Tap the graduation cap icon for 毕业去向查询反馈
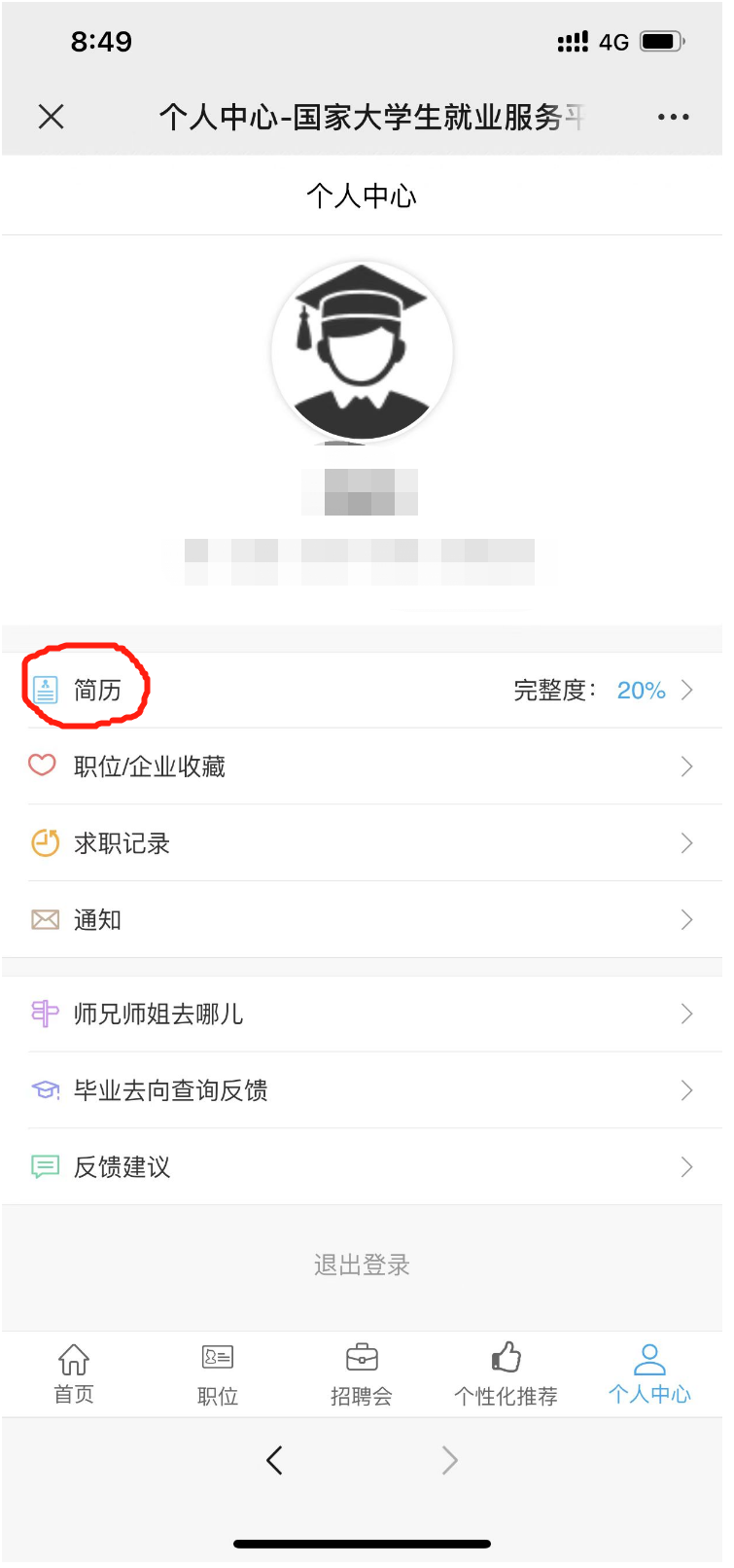The height and width of the screenshot is (1568, 734). click(x=43, y=1089)
